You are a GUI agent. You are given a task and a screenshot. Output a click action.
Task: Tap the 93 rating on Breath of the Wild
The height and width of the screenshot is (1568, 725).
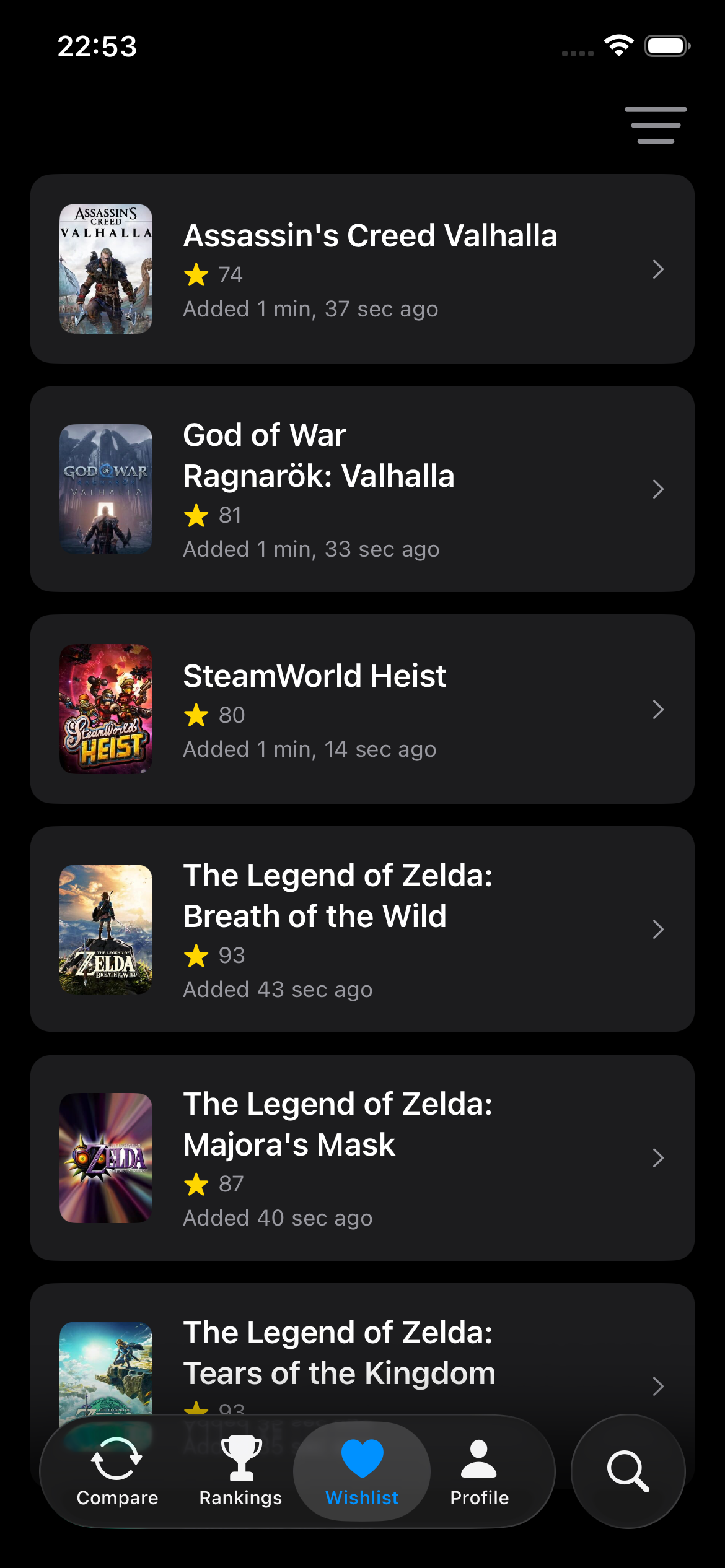tap(214, 954)
